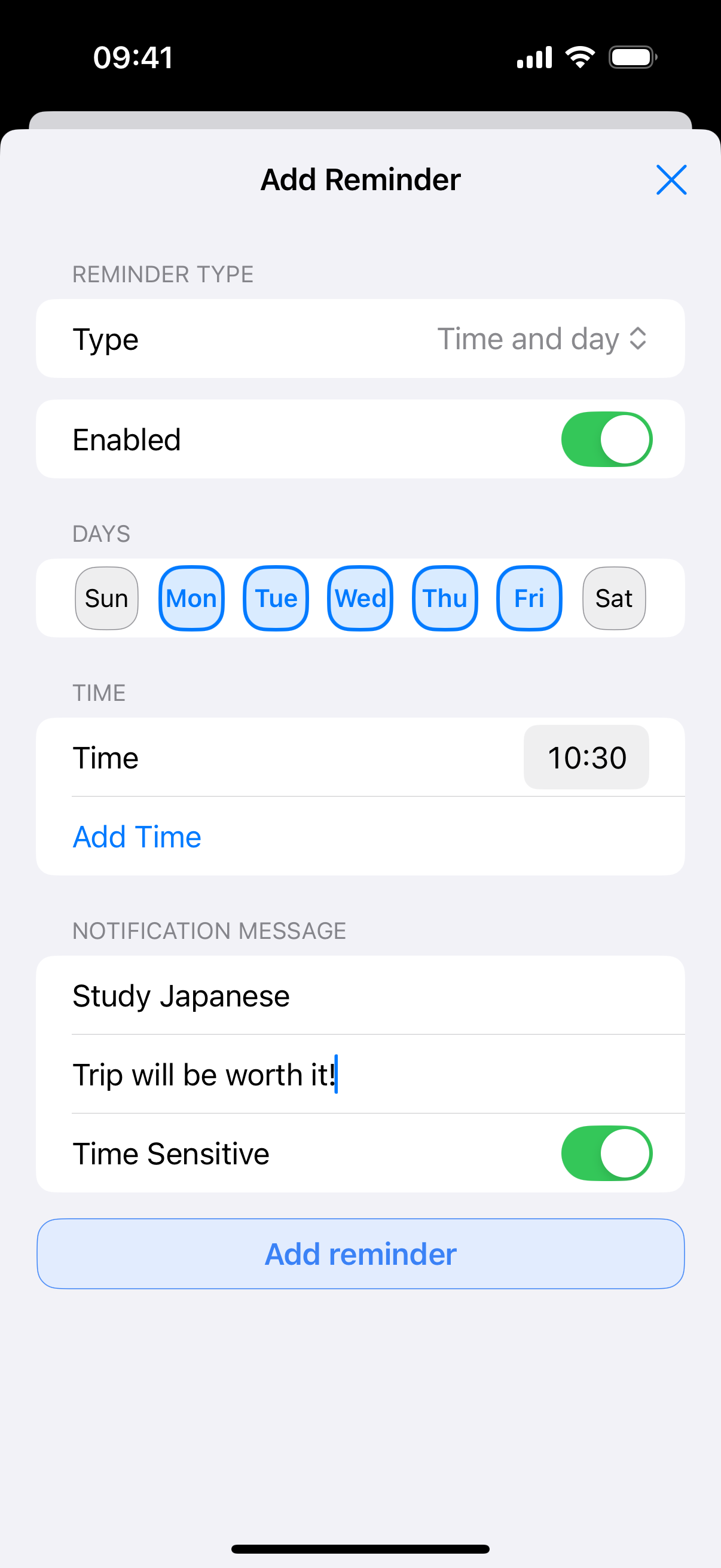Deselect Monday from the reminder days
This screenshot has width=721, height=1568.
click(x=191, y=598)
